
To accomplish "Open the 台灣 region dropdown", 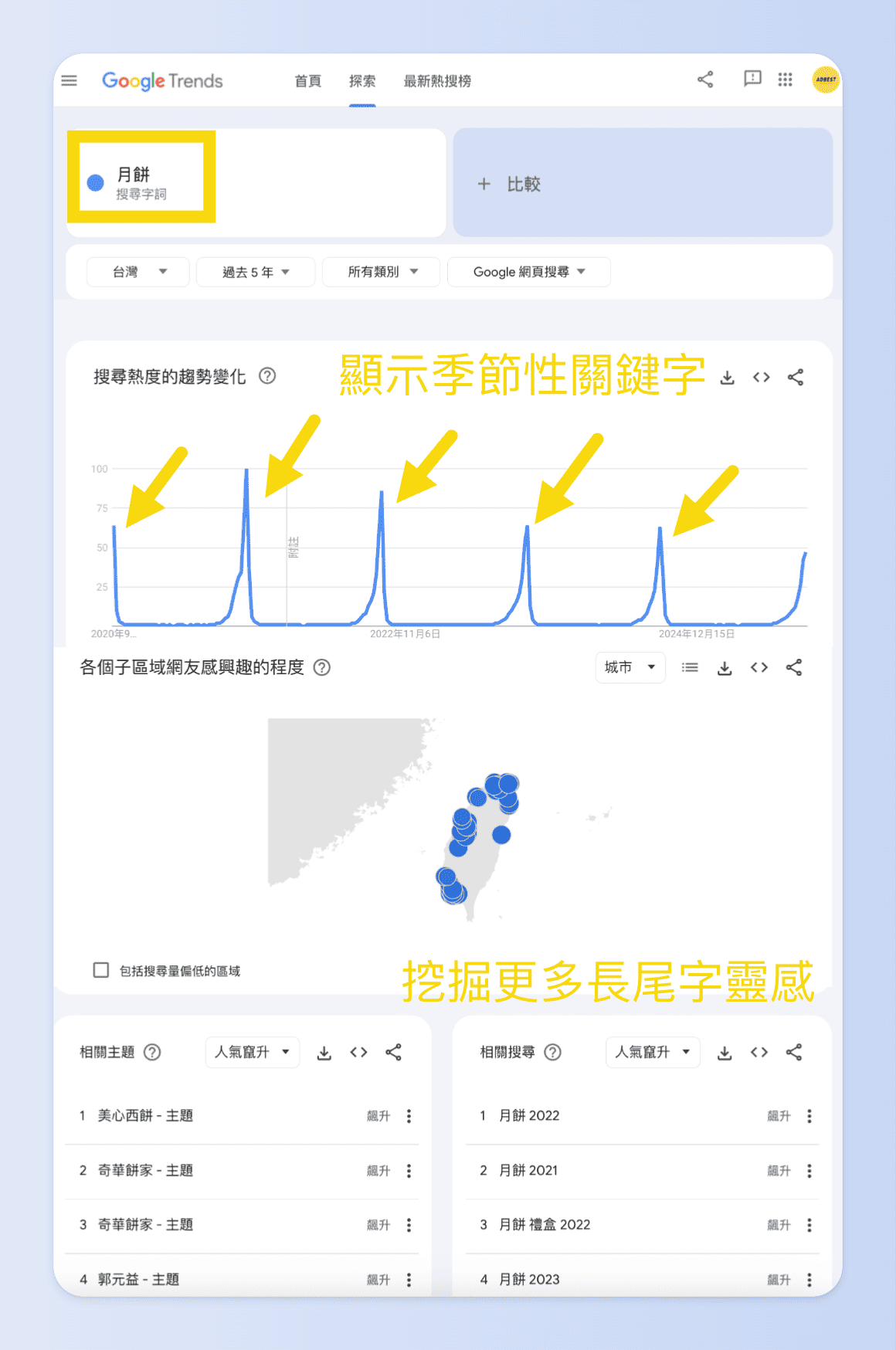I will [137, 272].
